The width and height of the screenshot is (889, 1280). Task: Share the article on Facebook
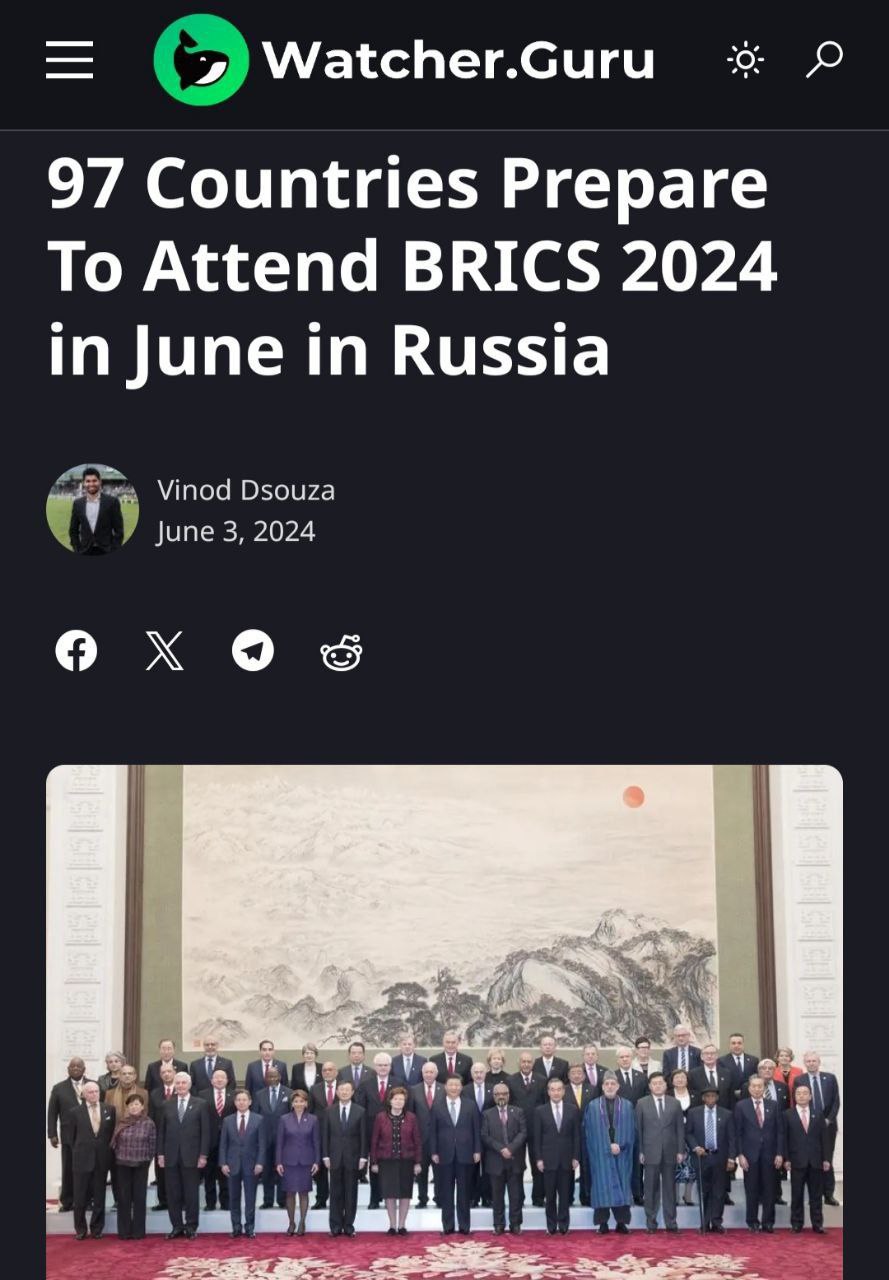click(76, 652)
